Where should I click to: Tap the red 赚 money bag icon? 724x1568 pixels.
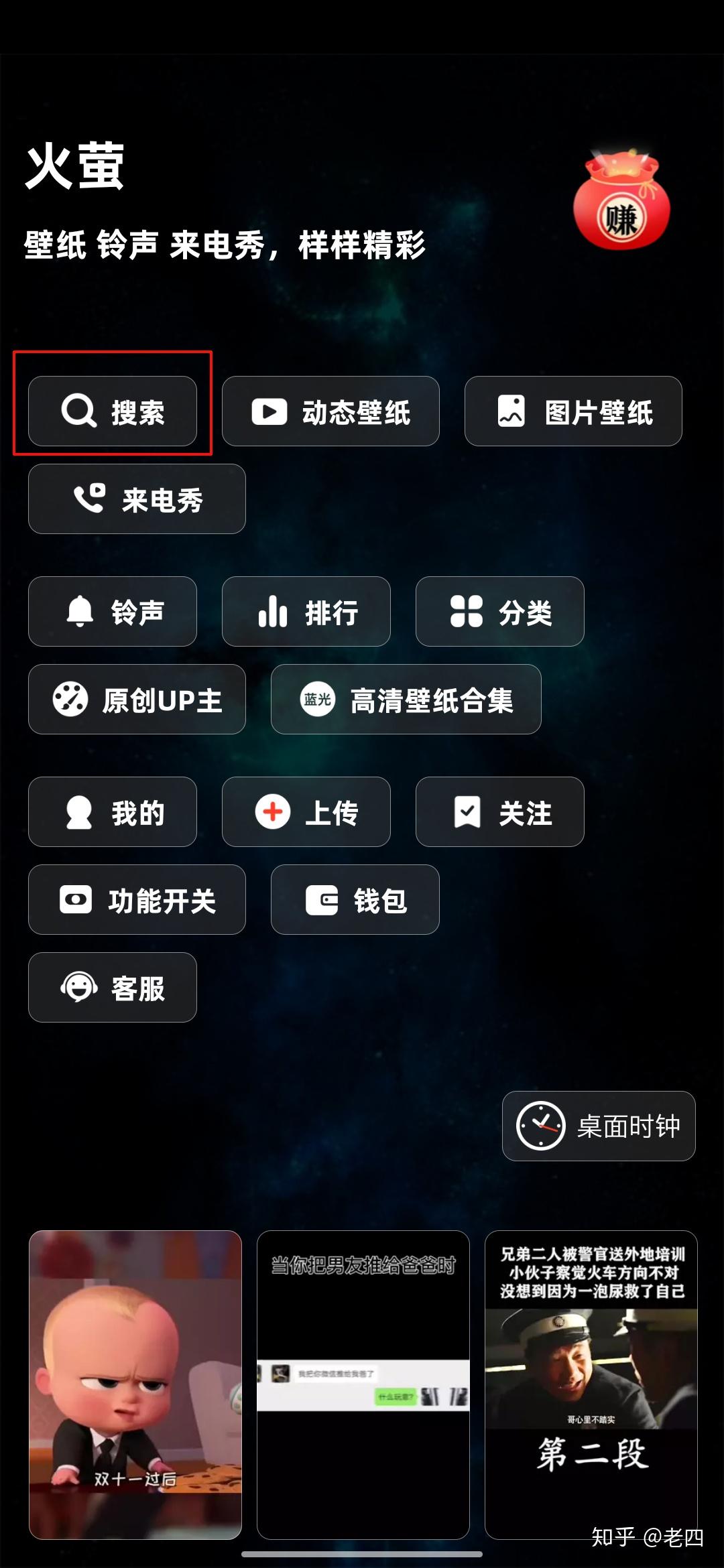pos(621,200)
